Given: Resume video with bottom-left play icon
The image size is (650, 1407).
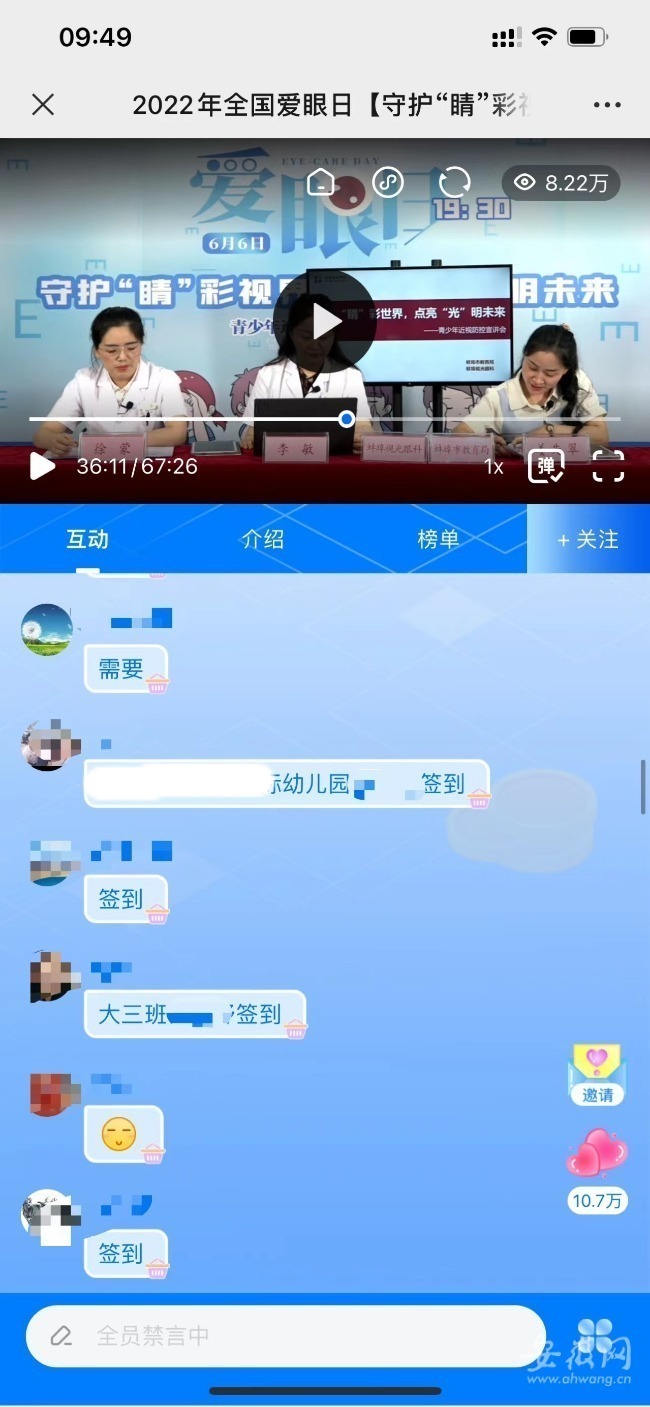Looking at the screenshot, I should (x=41, y=466).
